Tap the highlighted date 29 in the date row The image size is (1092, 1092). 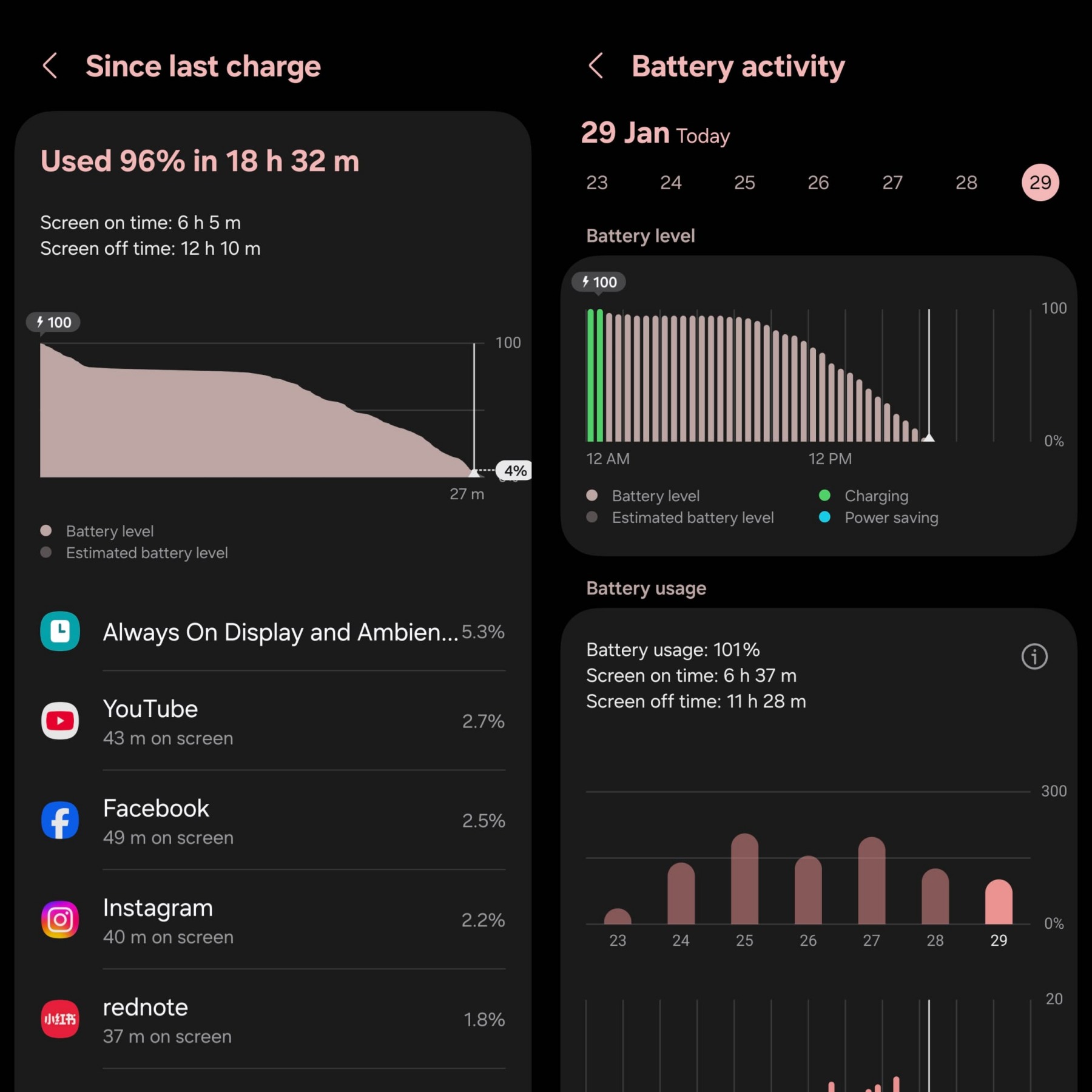(x=1040, y=183)
